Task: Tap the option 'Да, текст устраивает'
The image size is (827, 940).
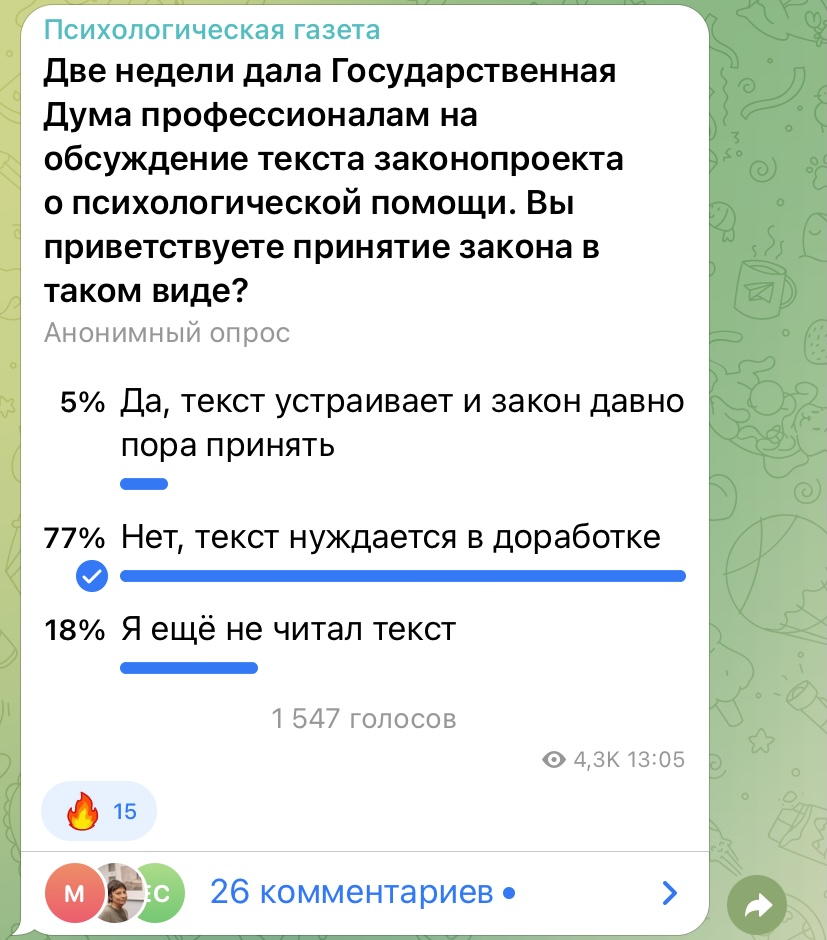Action: pyautogui.click(x=400, y=422)
